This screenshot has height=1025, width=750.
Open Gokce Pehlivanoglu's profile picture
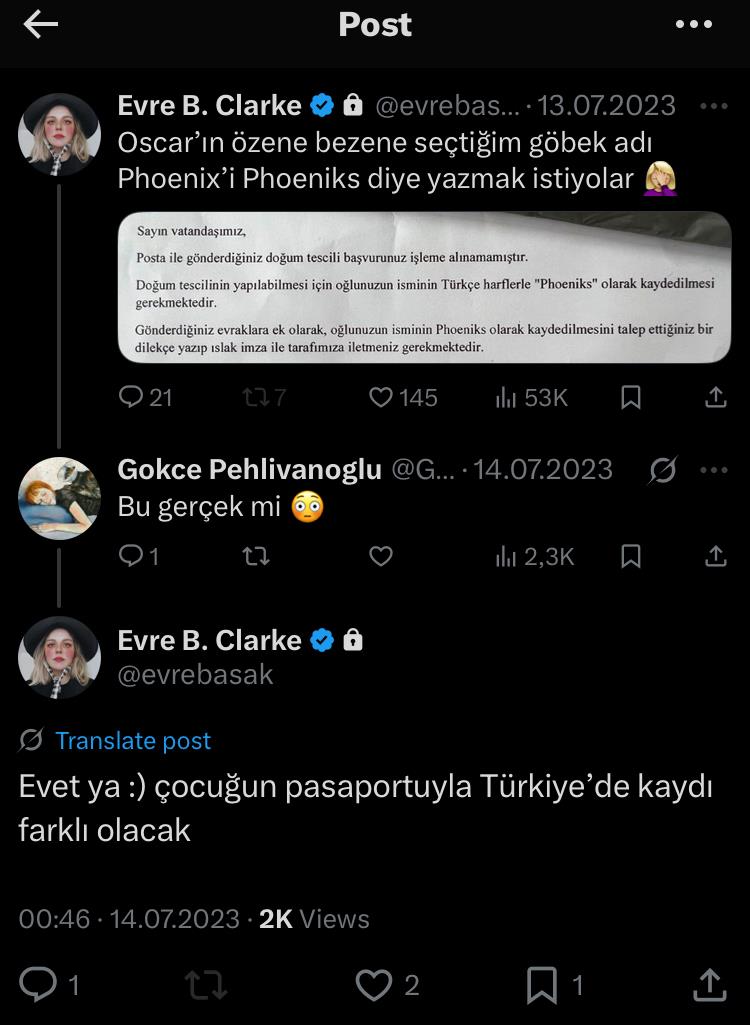[60, 497]
